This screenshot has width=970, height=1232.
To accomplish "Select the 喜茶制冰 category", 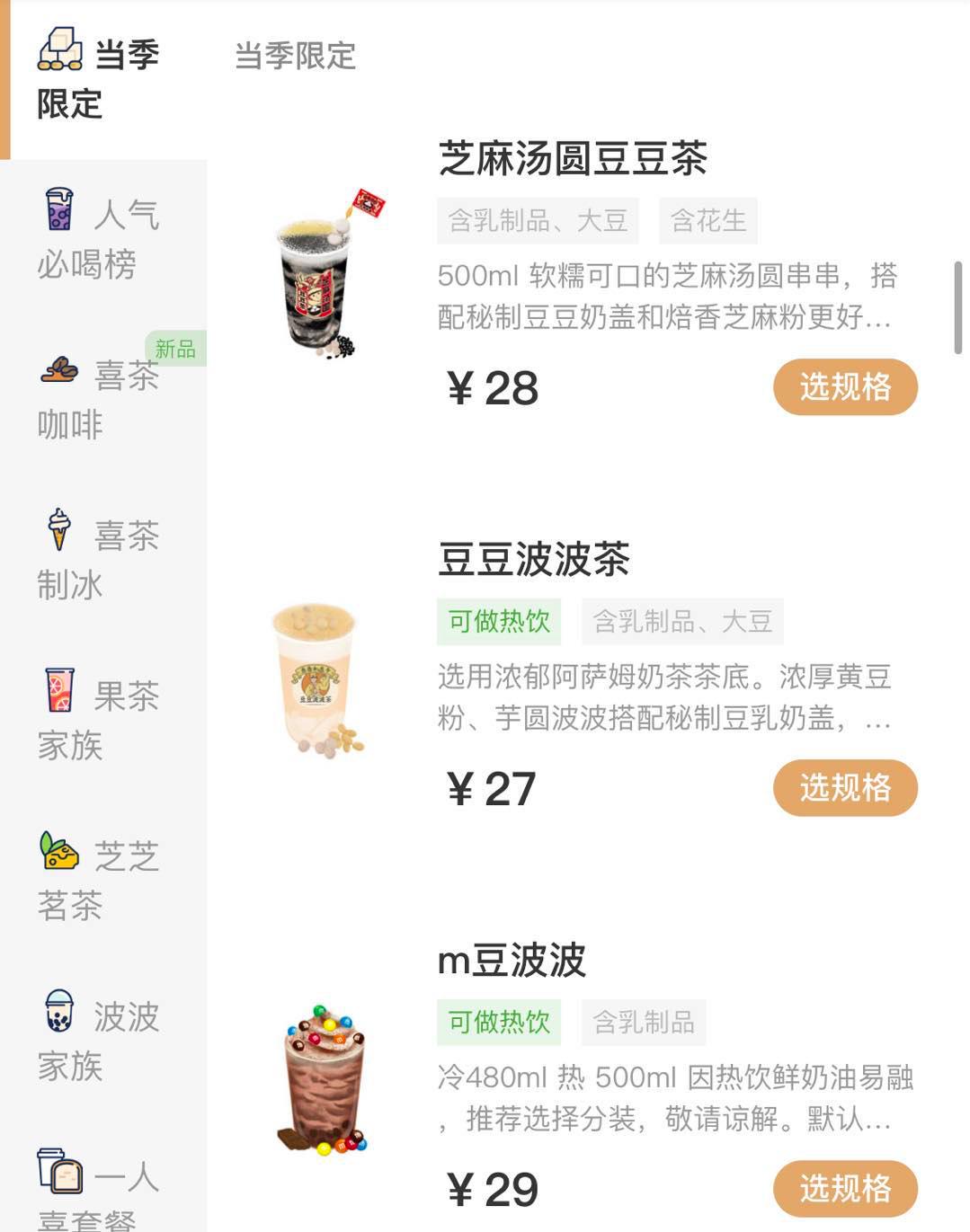I will (x=99, y=559).
